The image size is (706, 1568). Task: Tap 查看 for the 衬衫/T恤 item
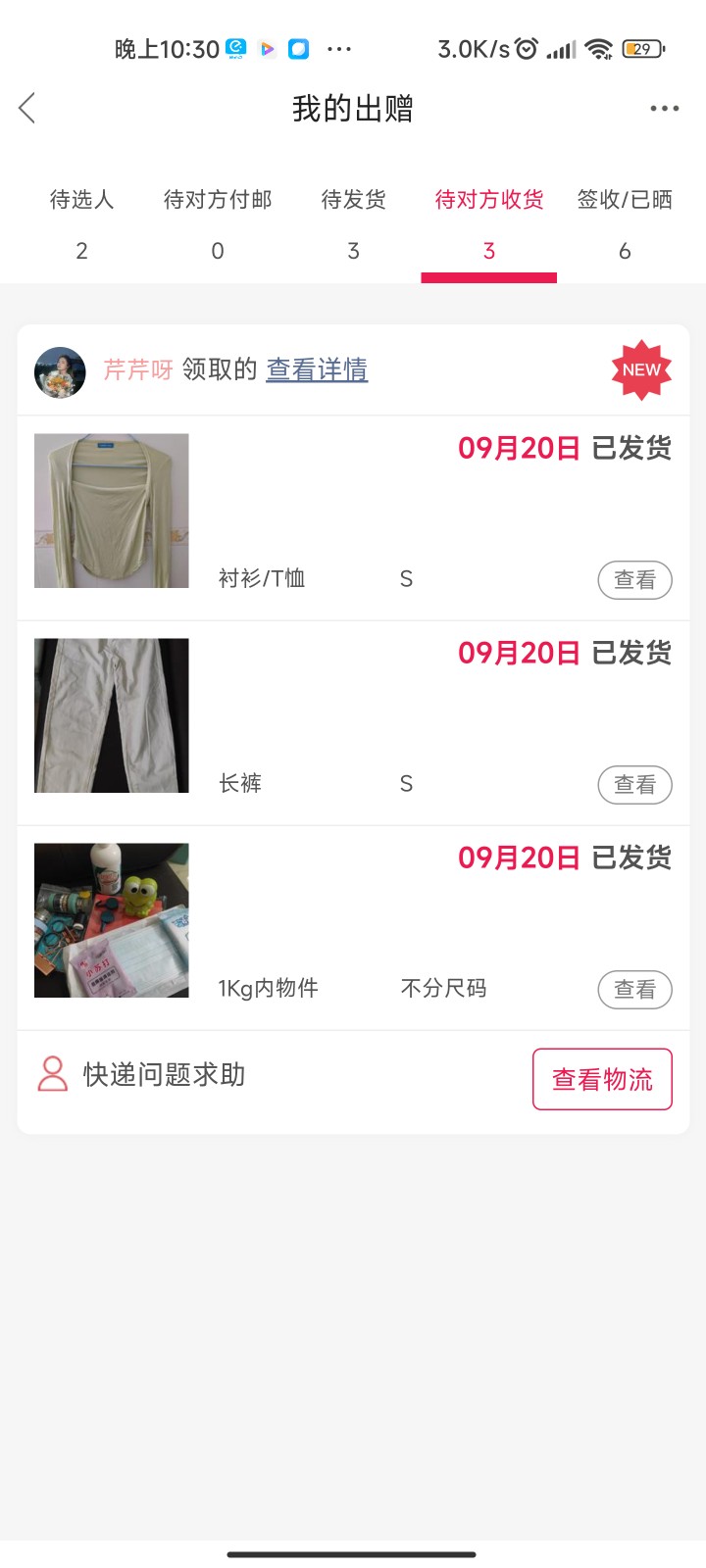[x=634, y=580]
